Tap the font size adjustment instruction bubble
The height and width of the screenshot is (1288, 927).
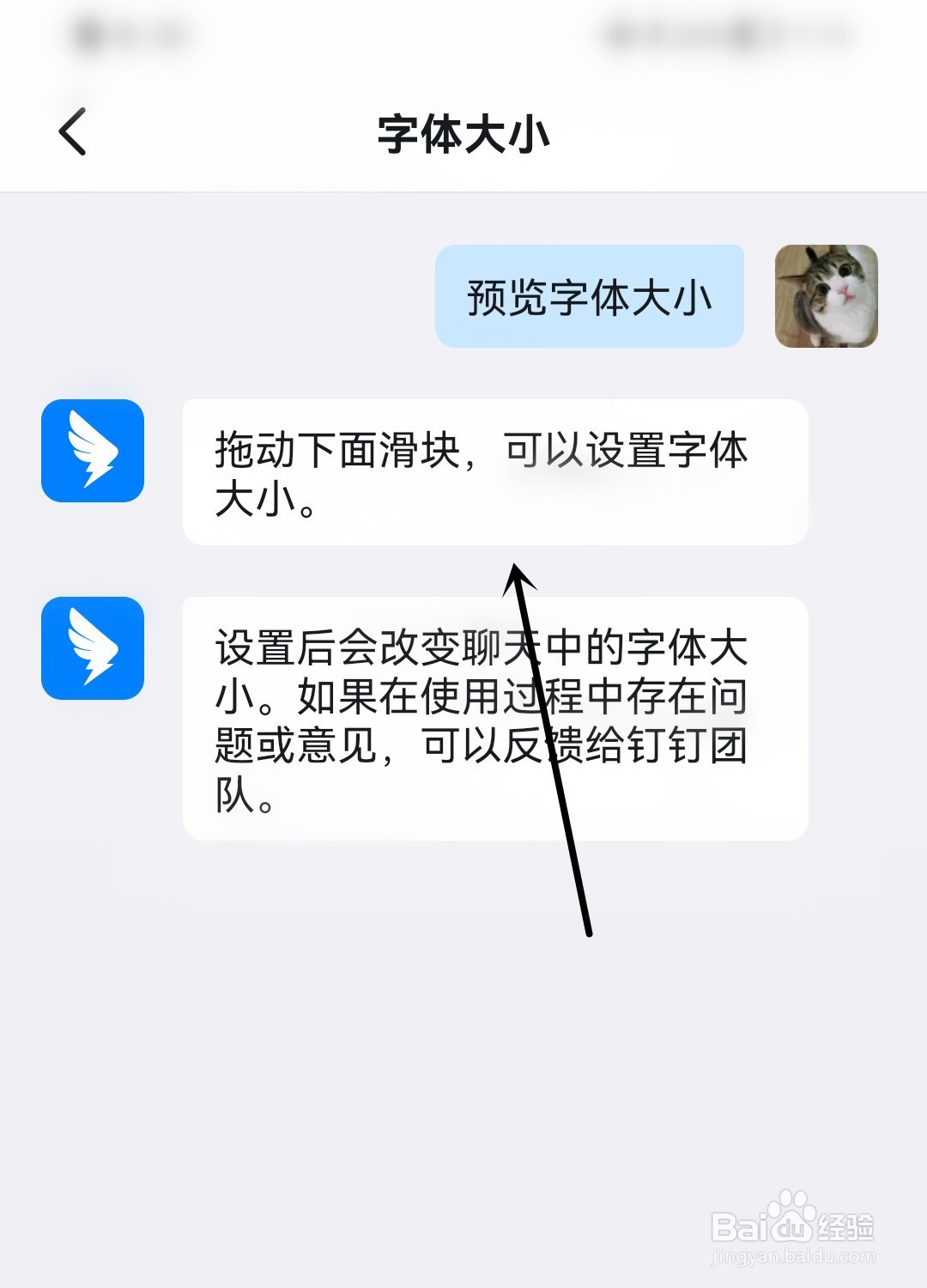click(496, 472)
